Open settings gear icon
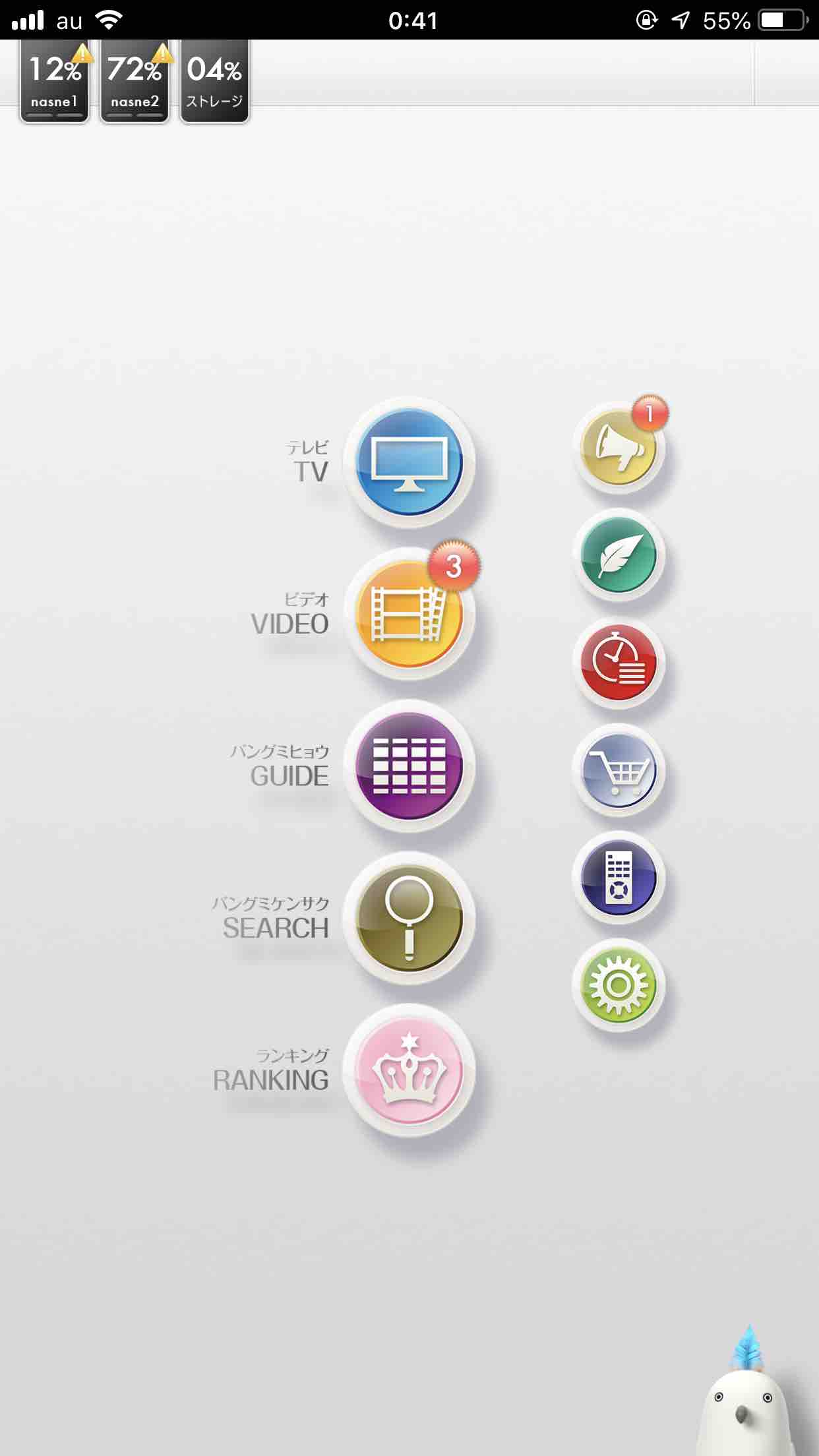Viewport: 819px width, 1456px height. (619, 985)
